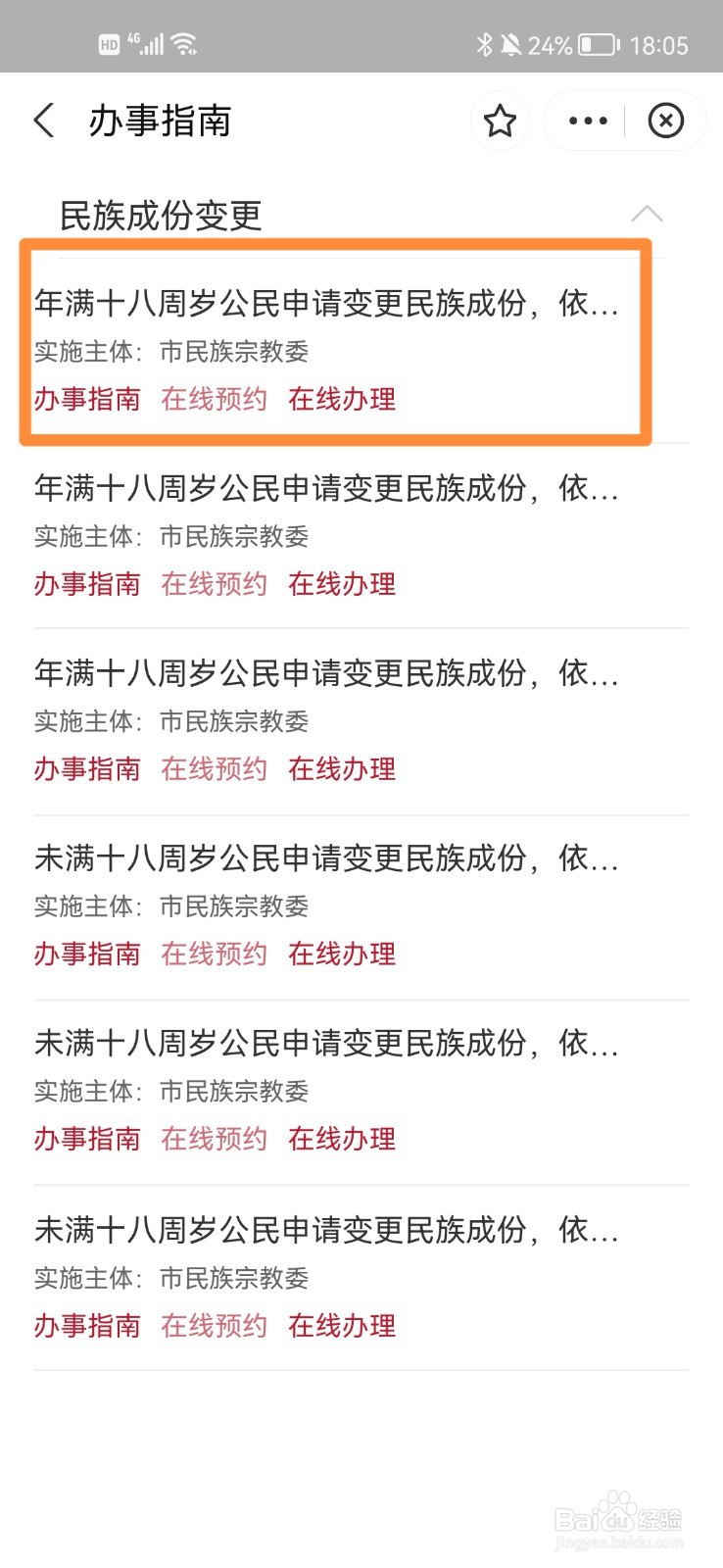The image size is (723, 1568).
Task: Tap the back arrow to return
Action: [x=43, y=120]
